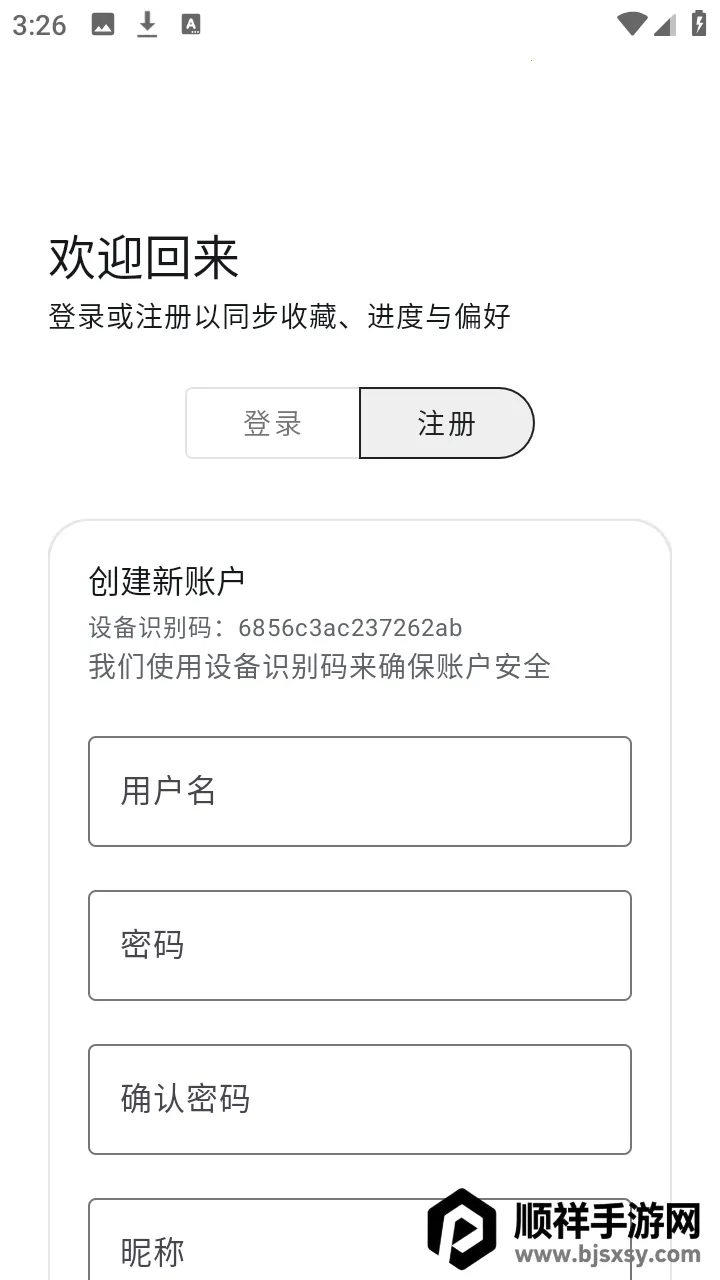Enter the 确认密码 field
720x1280 pixels.
(x=360, y=1099)
